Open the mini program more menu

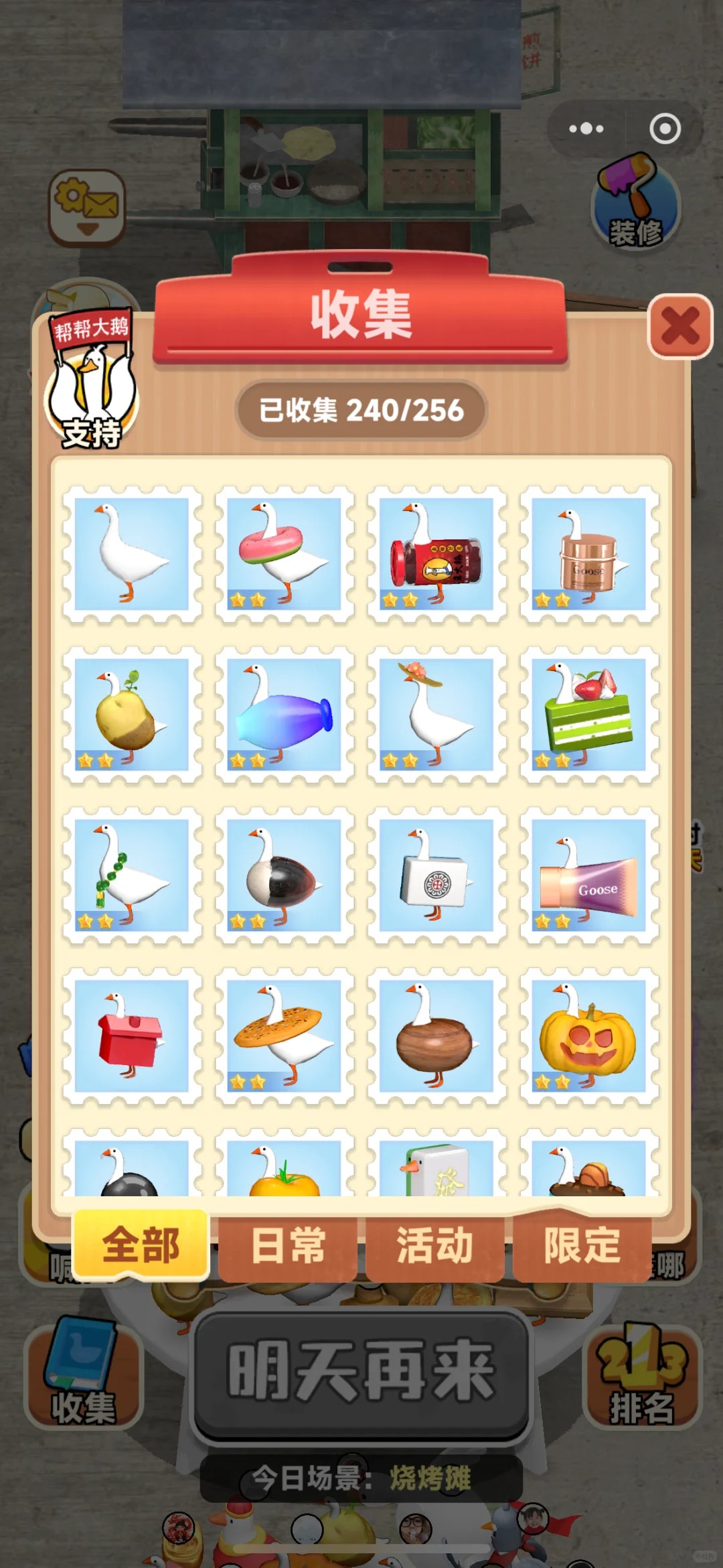pos(586,129)
